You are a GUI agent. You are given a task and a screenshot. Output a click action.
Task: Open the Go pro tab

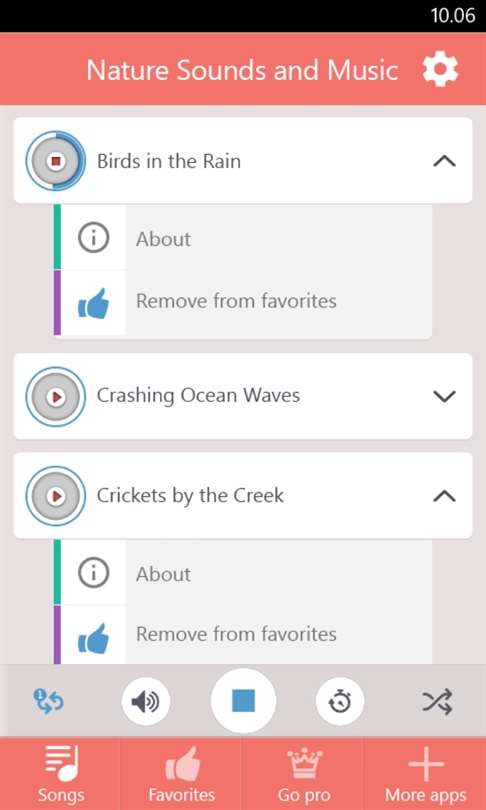click(x=303, y=773)
